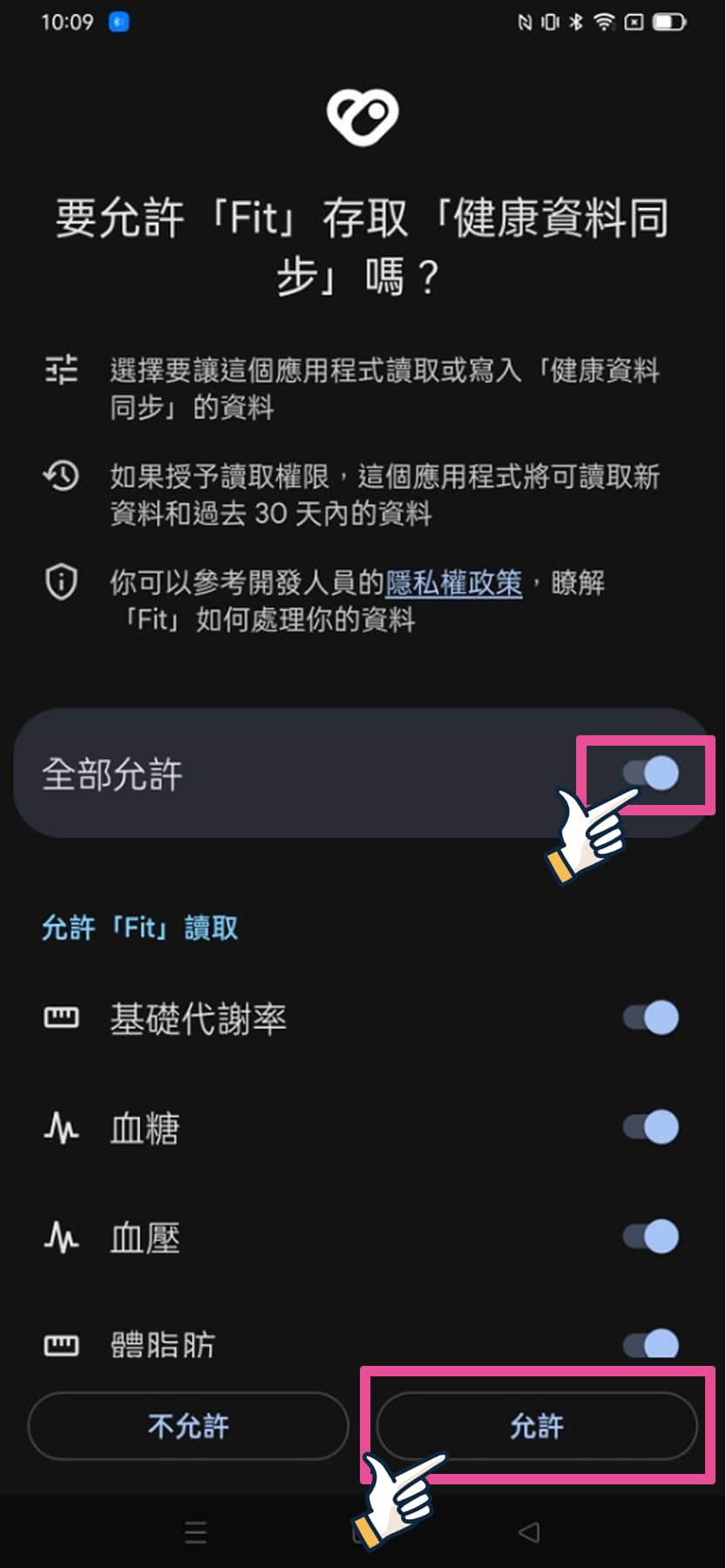The image size is (726, 1568).
Task: Toggle the 體脂肪 permission switch
Action: (651, 1344)
